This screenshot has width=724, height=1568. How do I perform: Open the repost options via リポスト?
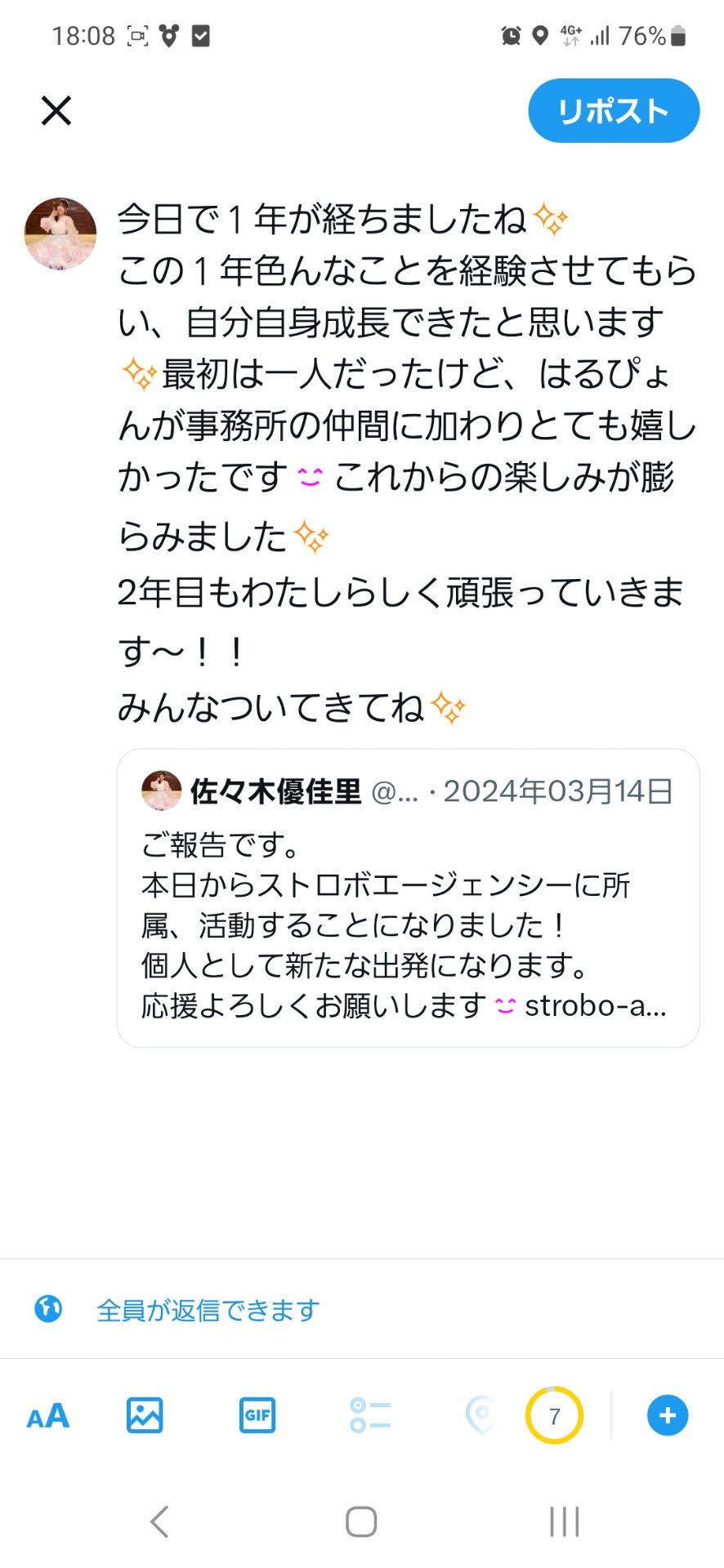(x=614, y=110)
